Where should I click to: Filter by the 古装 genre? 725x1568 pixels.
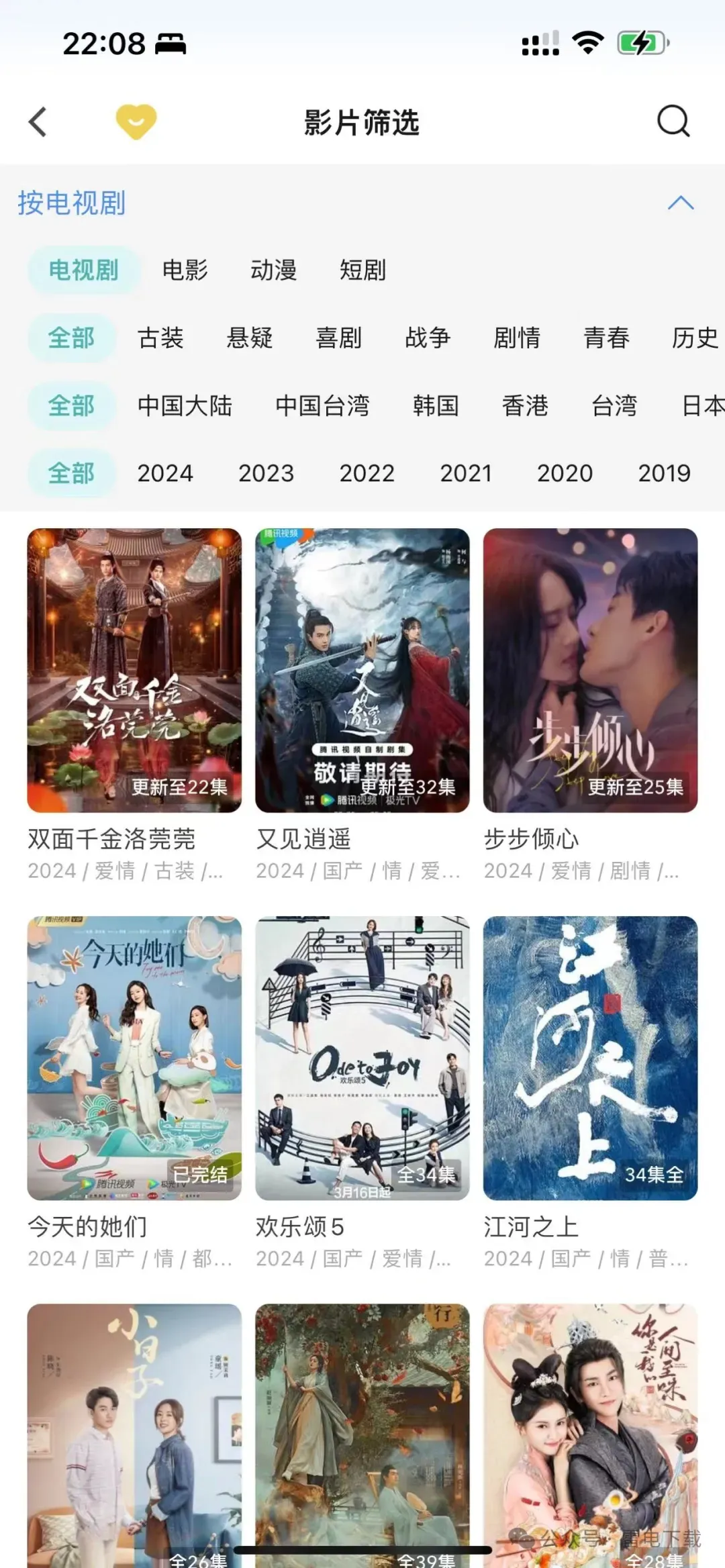[x=160, y=338]
